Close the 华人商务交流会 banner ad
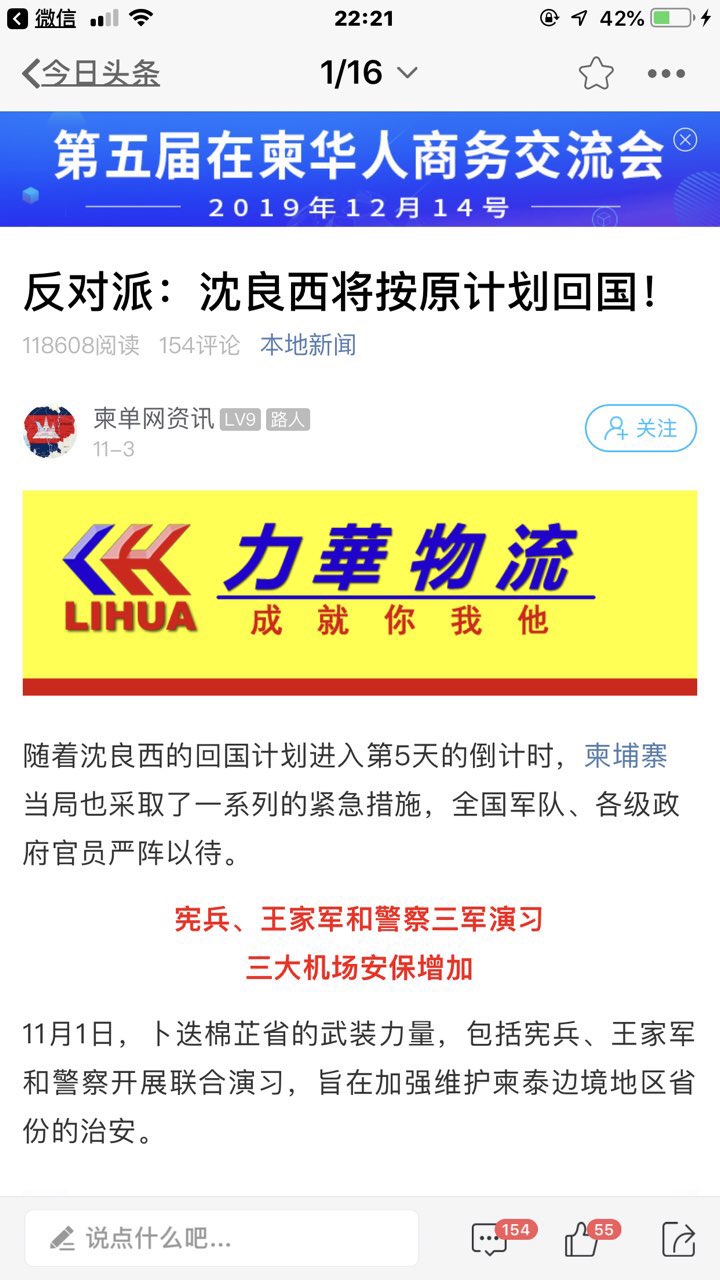Image resolution: width=720 pixels, height=1280 pixels. (x=685, y=140)
